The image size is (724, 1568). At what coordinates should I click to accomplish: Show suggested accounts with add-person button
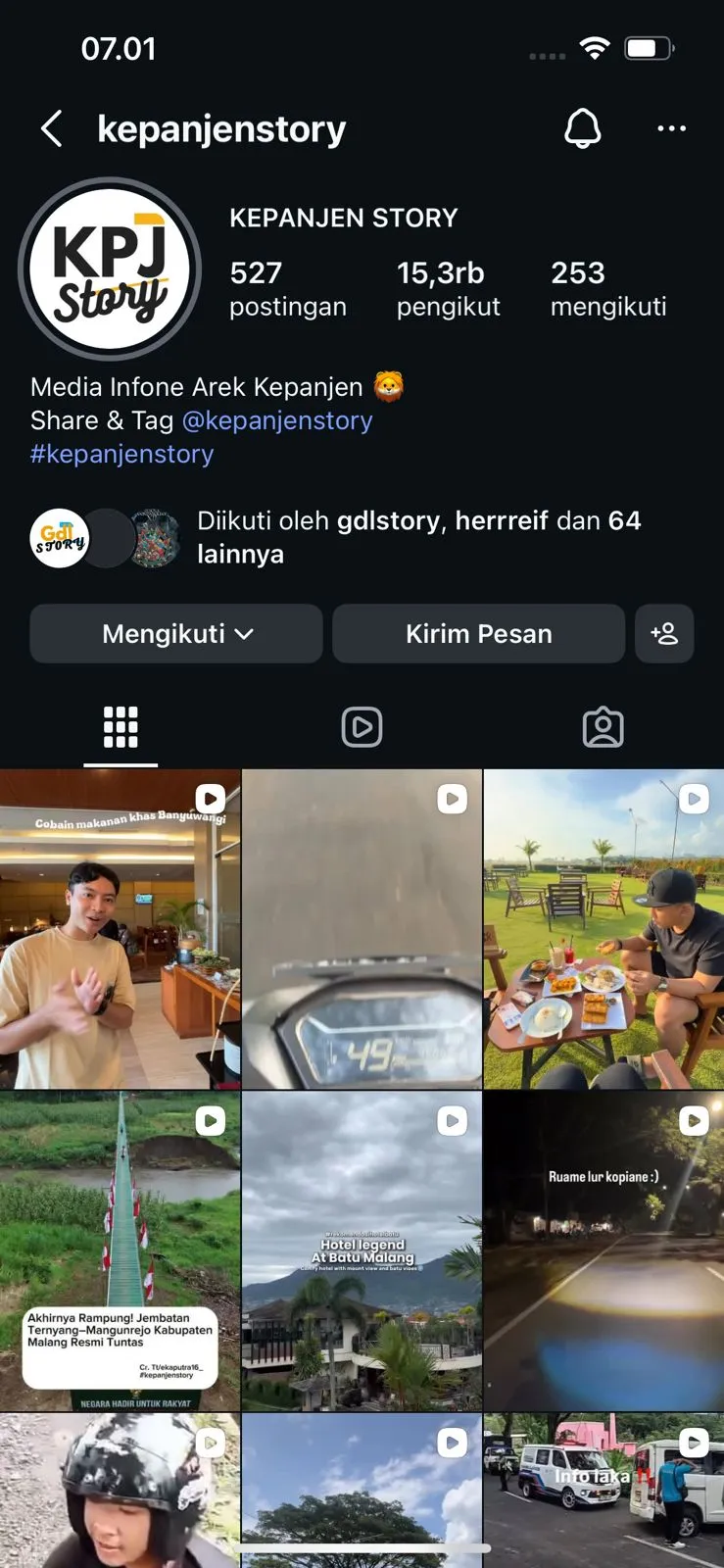[664, 634]
